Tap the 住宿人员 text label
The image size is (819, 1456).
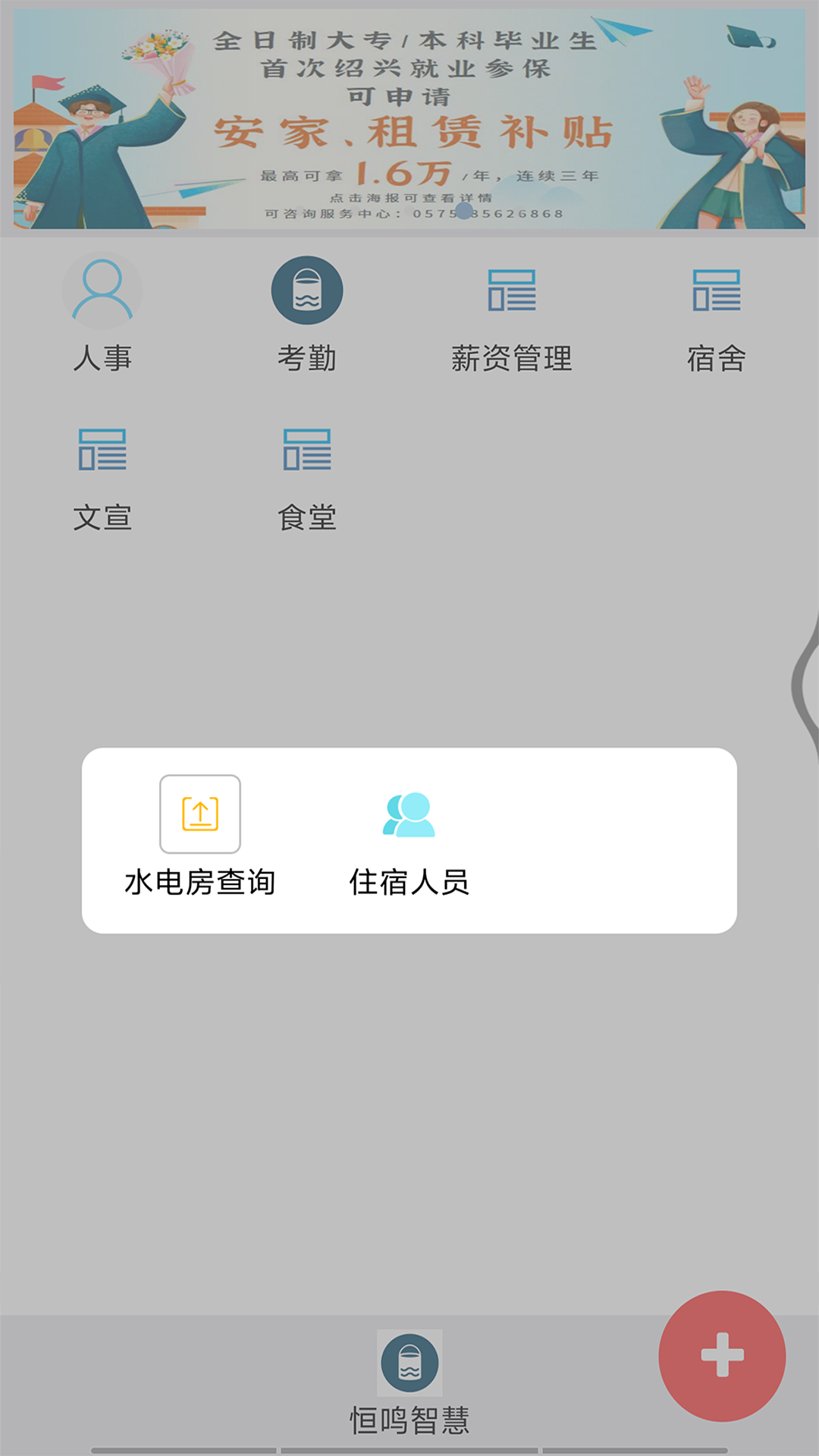pyautogui.click(x=409, y=882)
